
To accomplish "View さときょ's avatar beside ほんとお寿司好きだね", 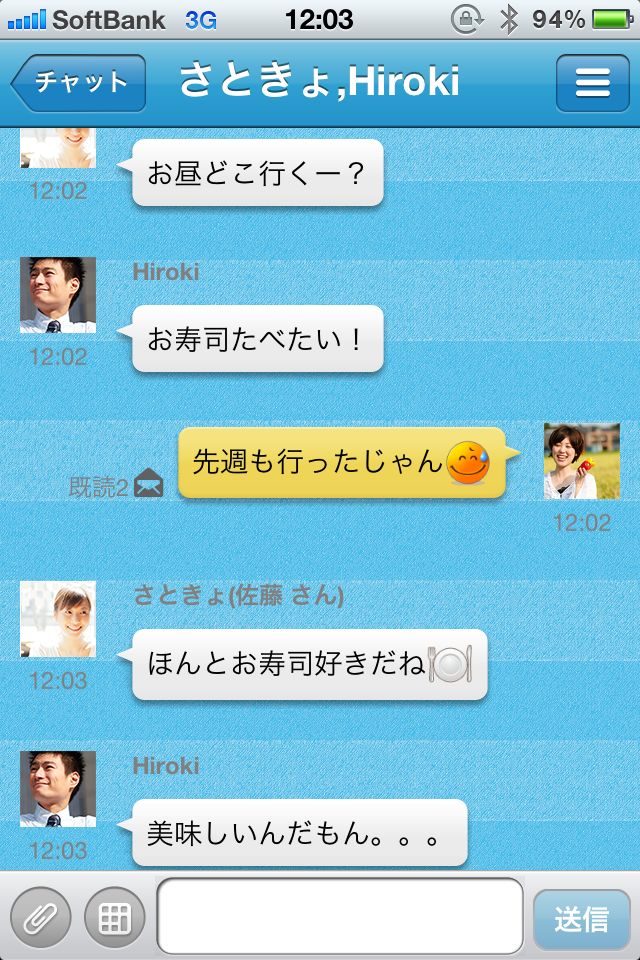I will (58, 619).
